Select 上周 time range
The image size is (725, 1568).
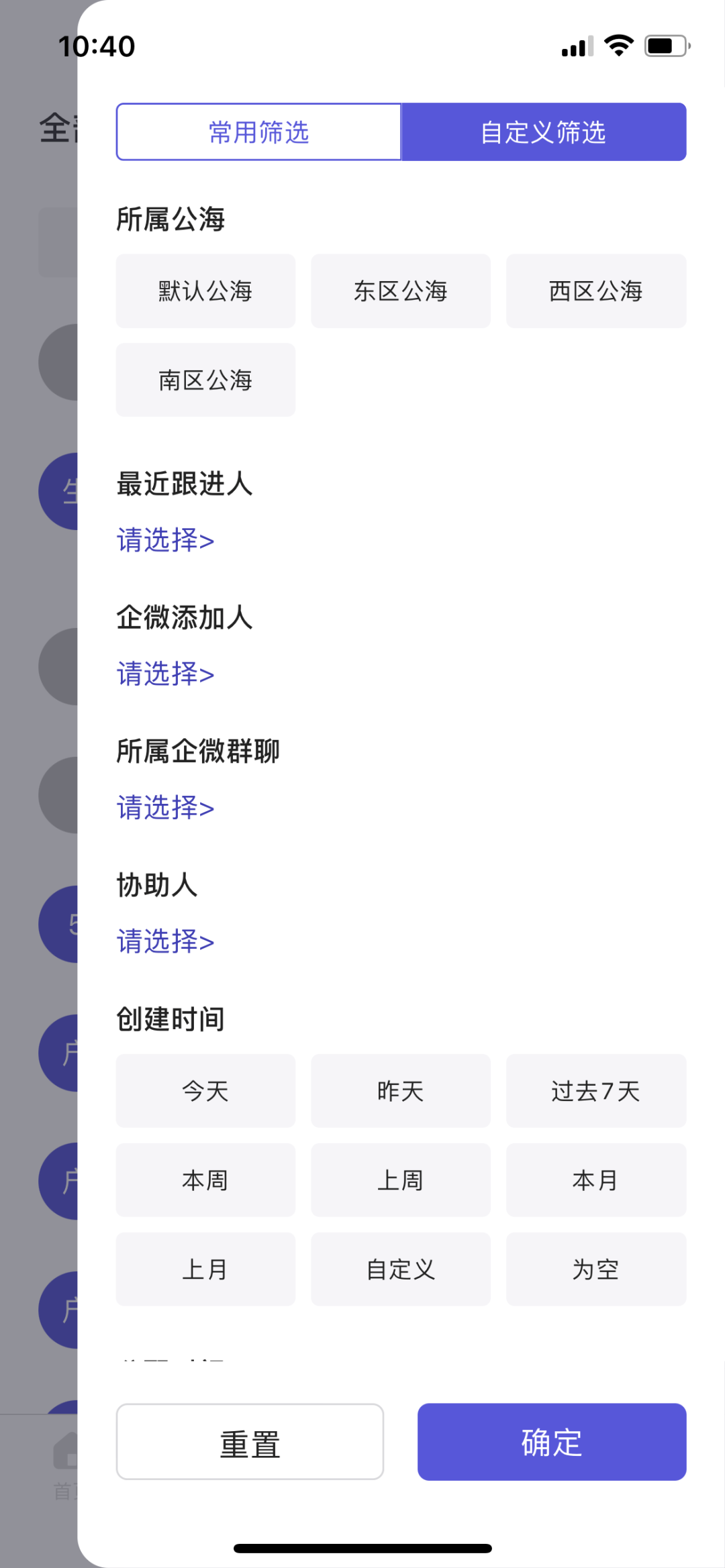(400, 1180)
